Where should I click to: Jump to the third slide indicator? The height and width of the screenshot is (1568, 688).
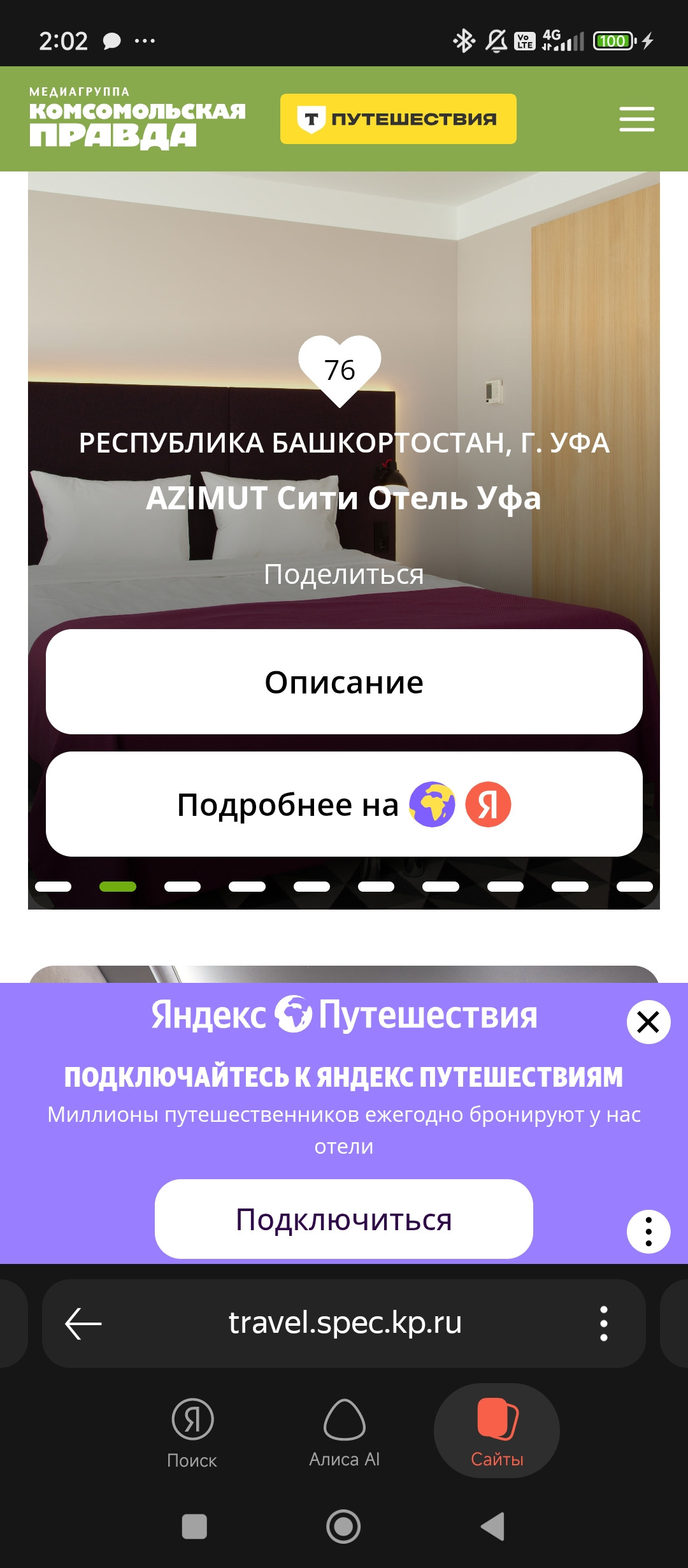click(182, 887)
